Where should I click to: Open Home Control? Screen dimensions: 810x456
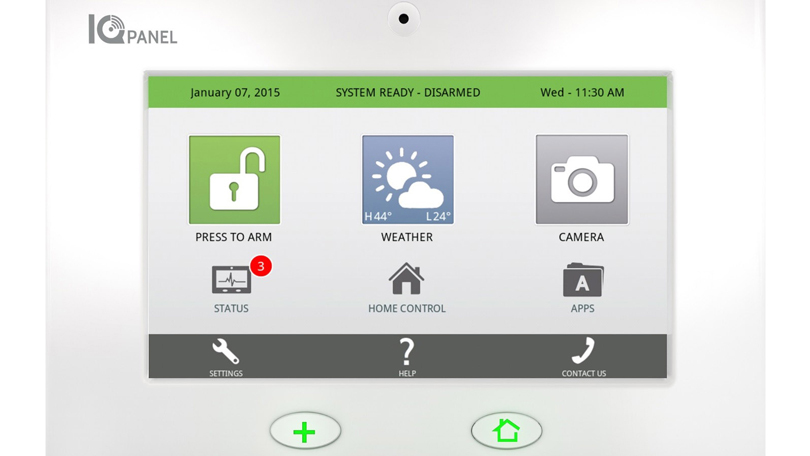(406, 281)
